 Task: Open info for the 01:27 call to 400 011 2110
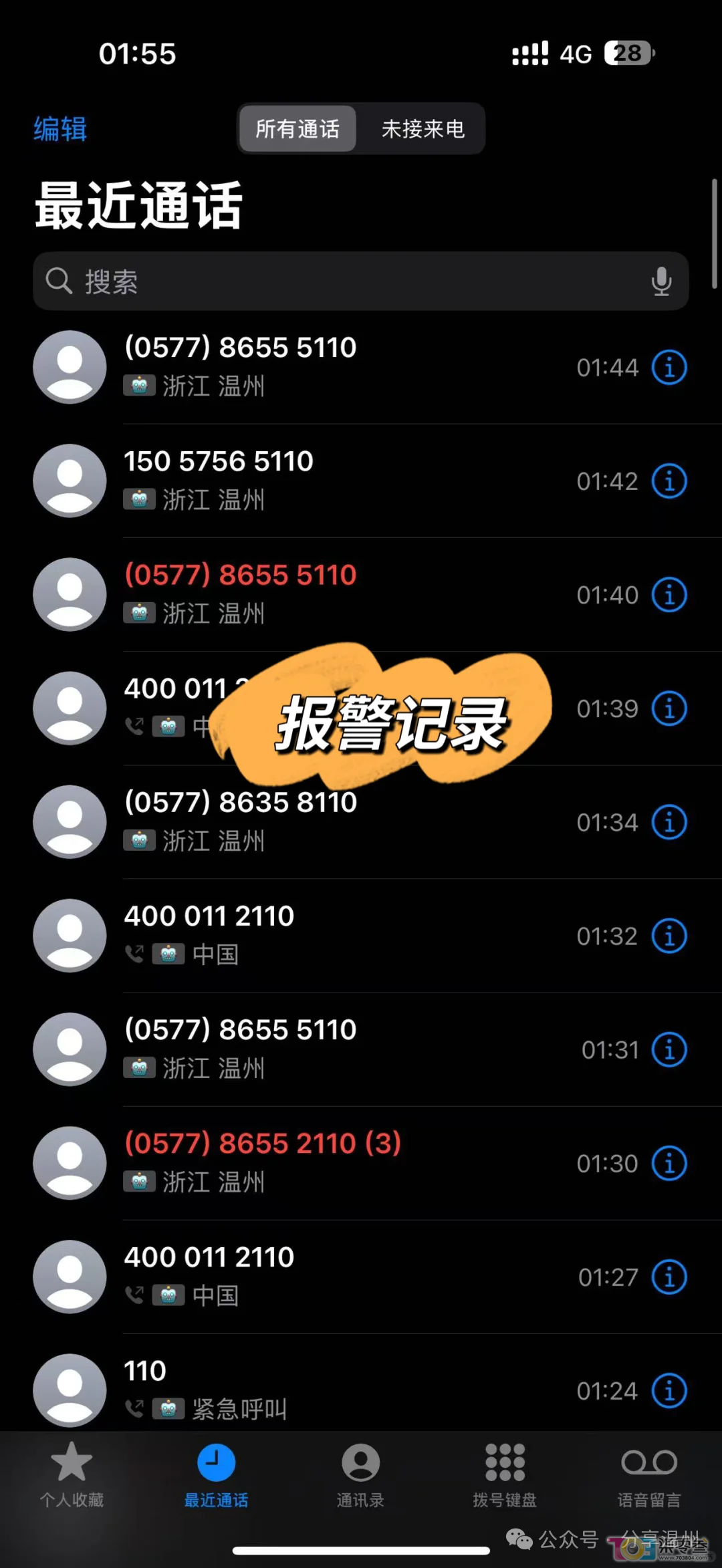point(669,1277)
